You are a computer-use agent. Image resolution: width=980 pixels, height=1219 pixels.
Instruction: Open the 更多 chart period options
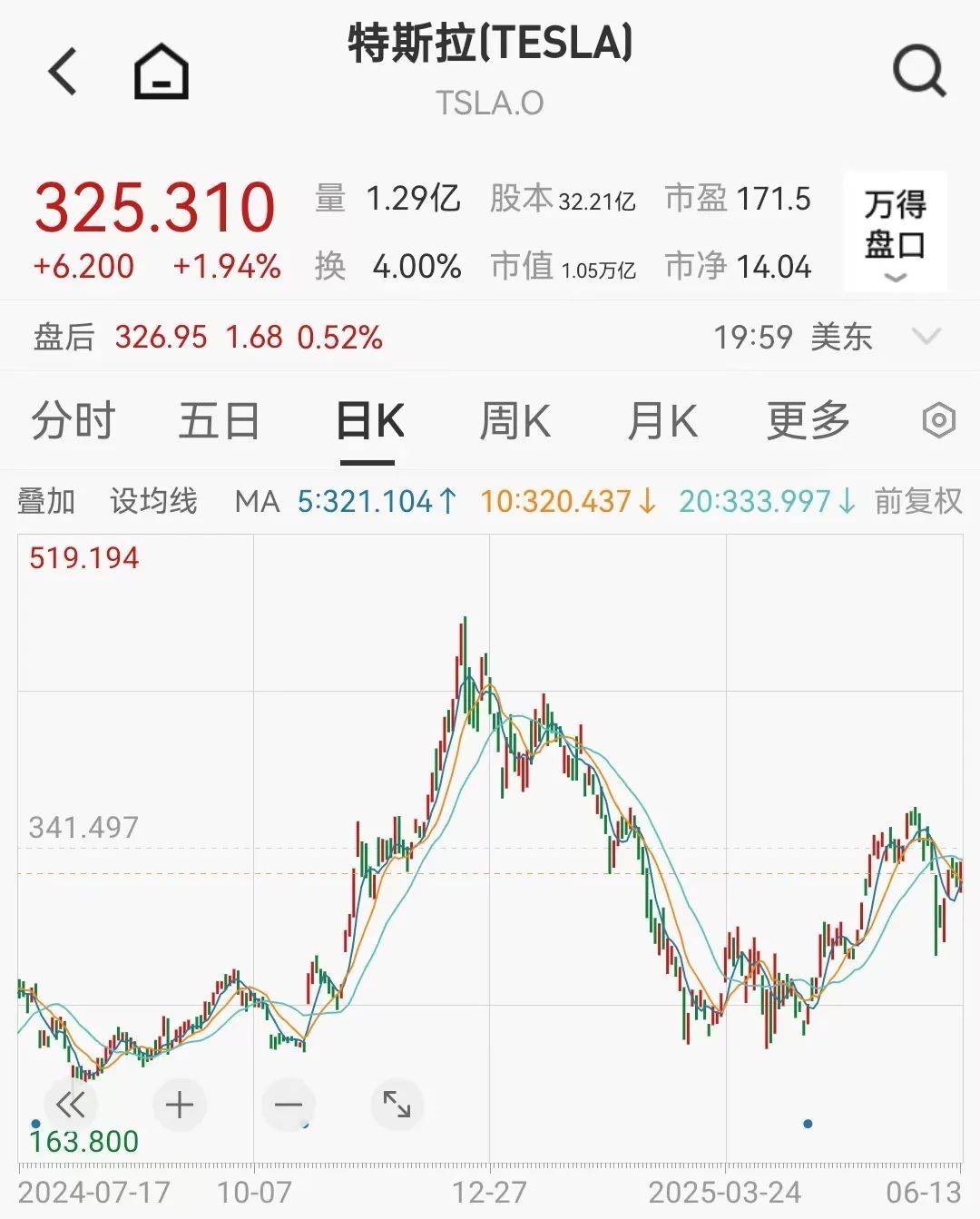[808, 421]
